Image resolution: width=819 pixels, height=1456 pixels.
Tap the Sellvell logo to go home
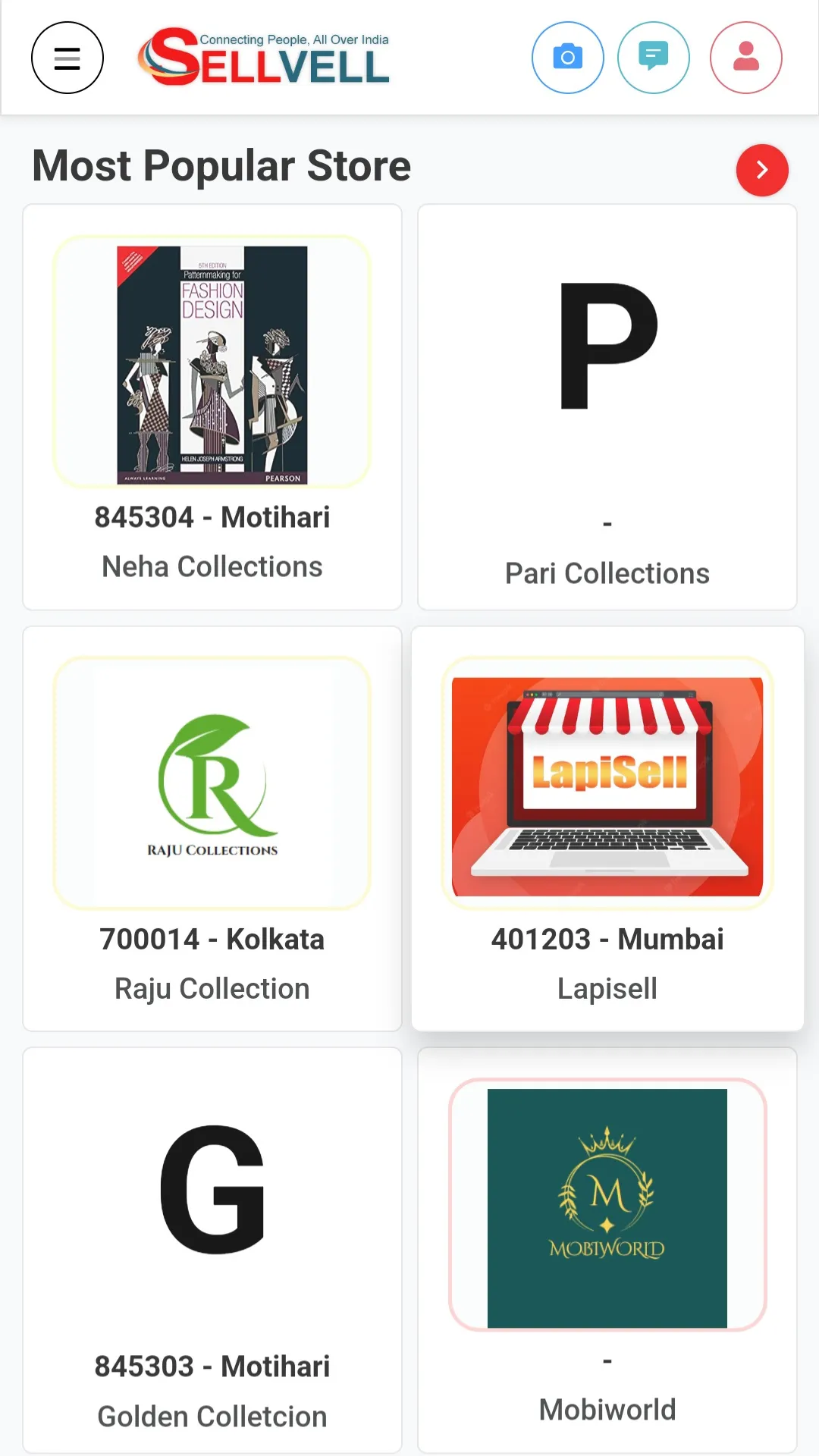263,58
